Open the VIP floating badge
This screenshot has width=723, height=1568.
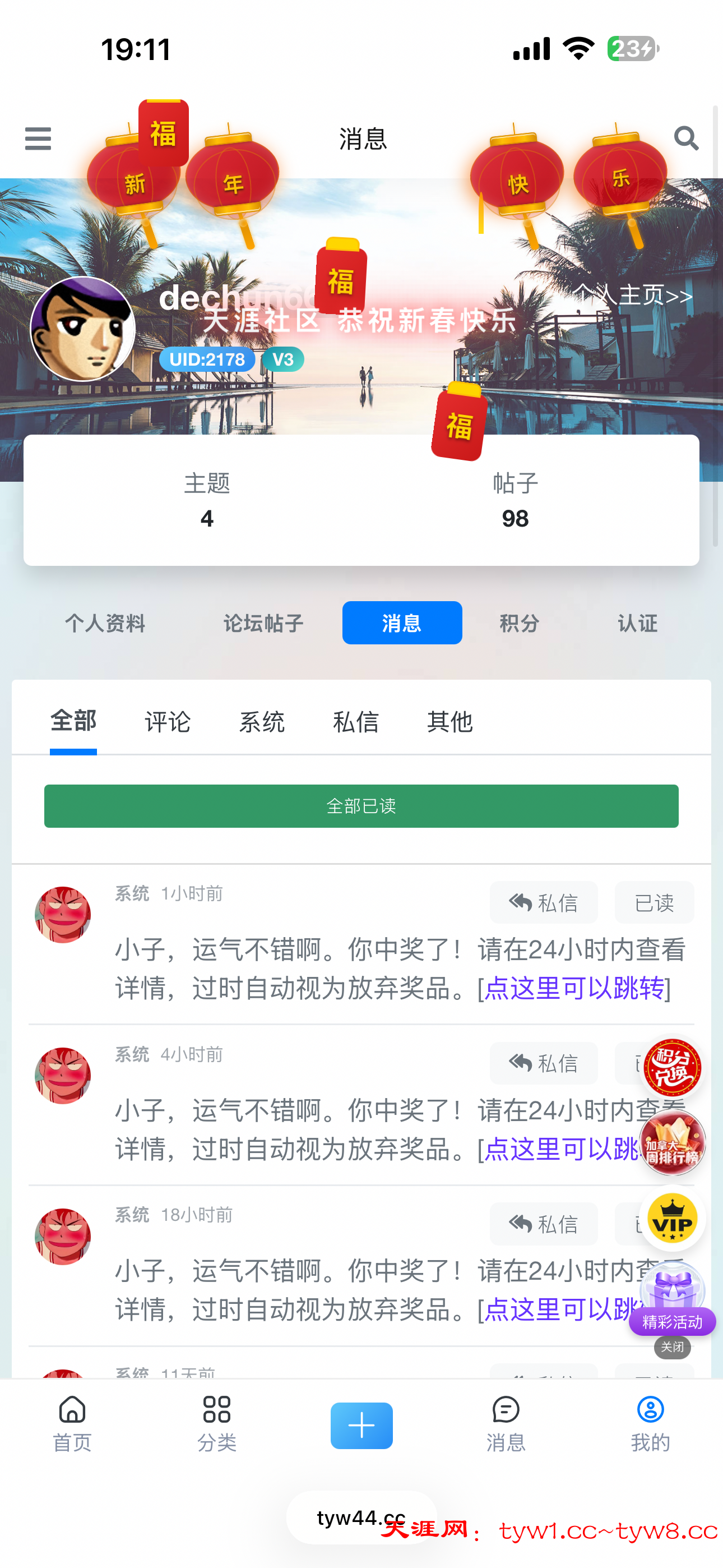point(672,1218)
